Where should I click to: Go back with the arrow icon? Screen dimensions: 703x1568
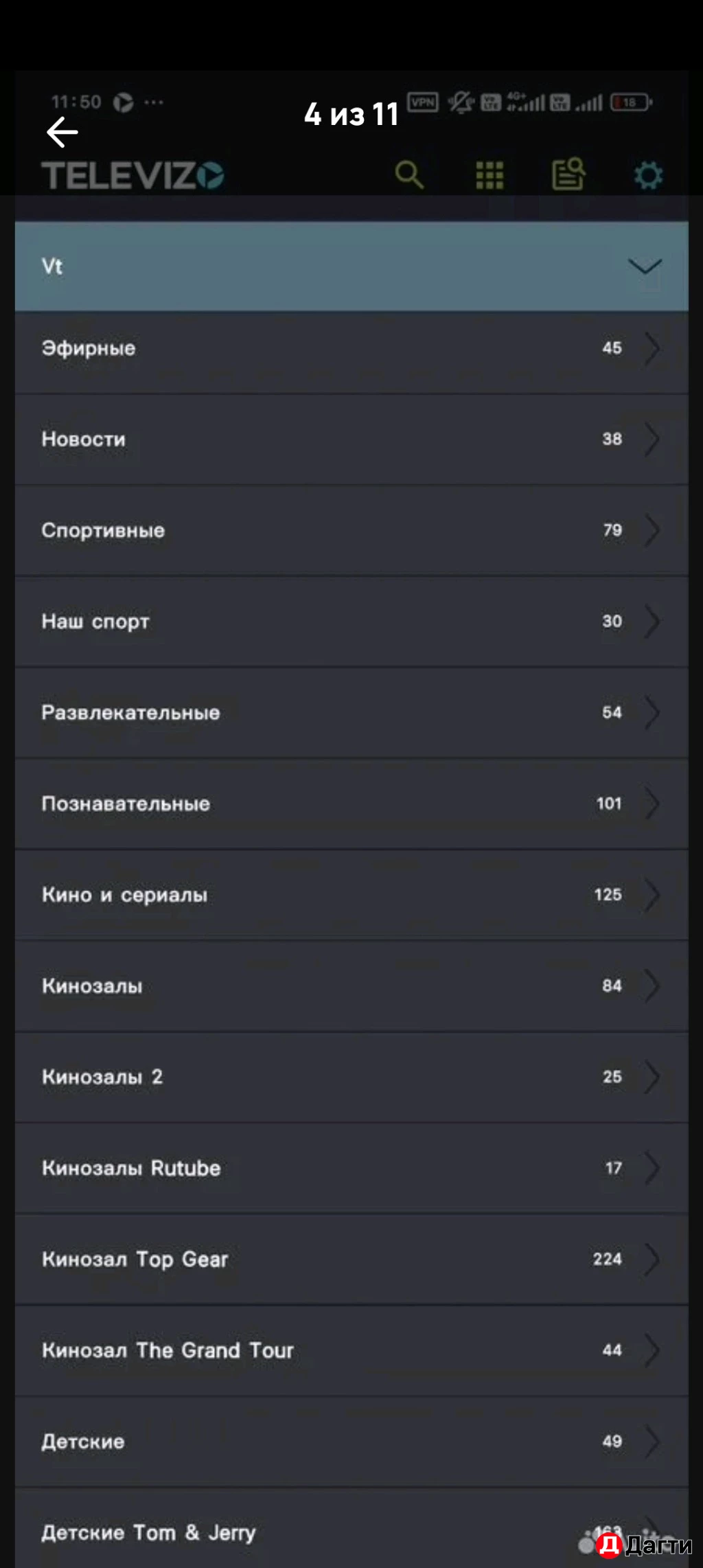tap(60, 132)
